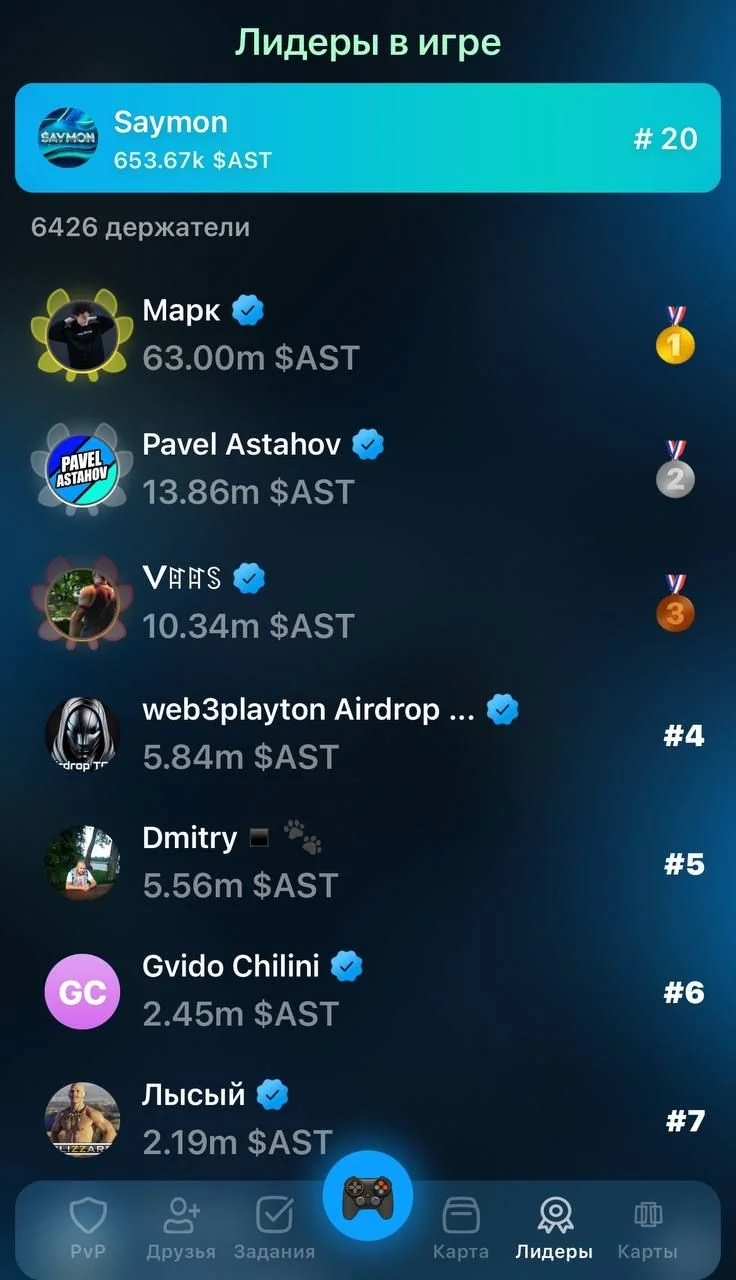The image size is (736, 1280).
Task: Open the Карты tab
Action: point(648,1229)
